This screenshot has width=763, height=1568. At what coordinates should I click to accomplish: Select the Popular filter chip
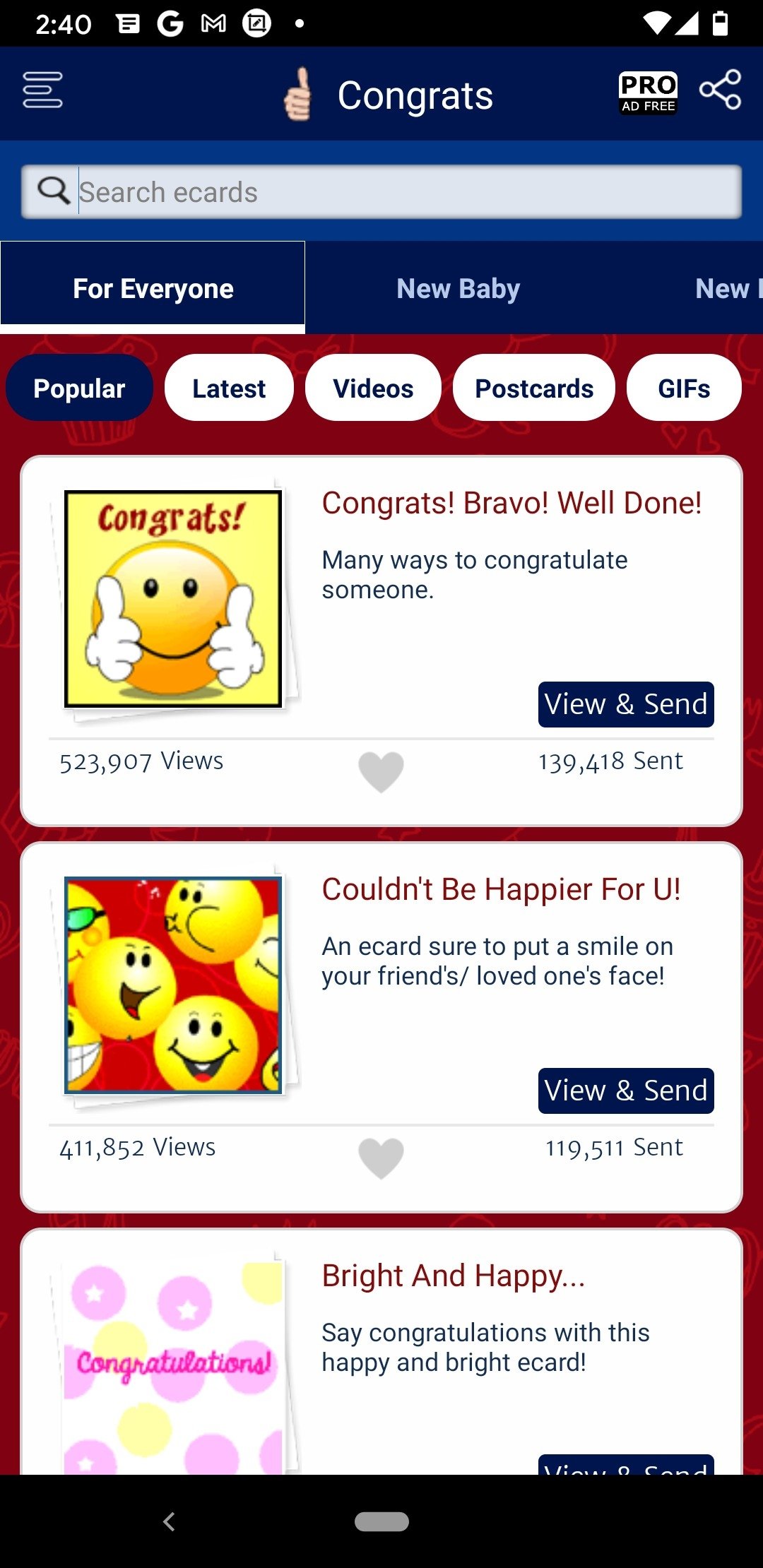pyautogui.click(x=79, y=388)
